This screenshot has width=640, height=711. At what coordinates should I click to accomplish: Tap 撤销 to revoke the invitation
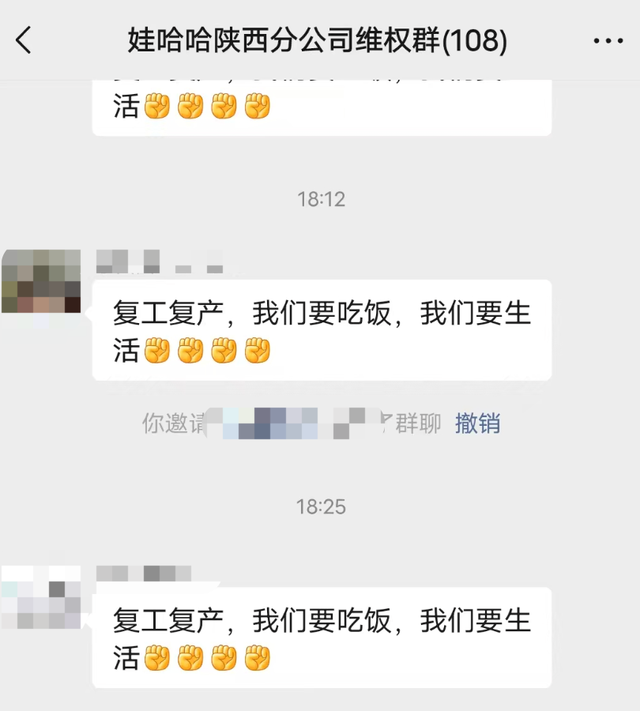tap(477, 423)
